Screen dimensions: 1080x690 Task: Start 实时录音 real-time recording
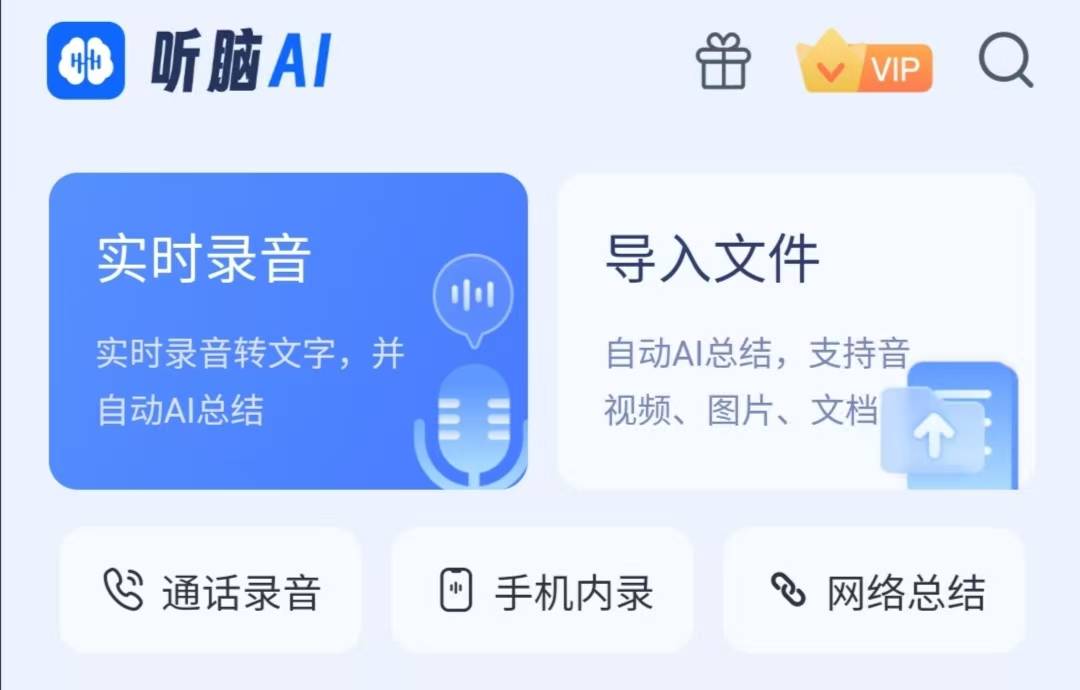point(288,331)
